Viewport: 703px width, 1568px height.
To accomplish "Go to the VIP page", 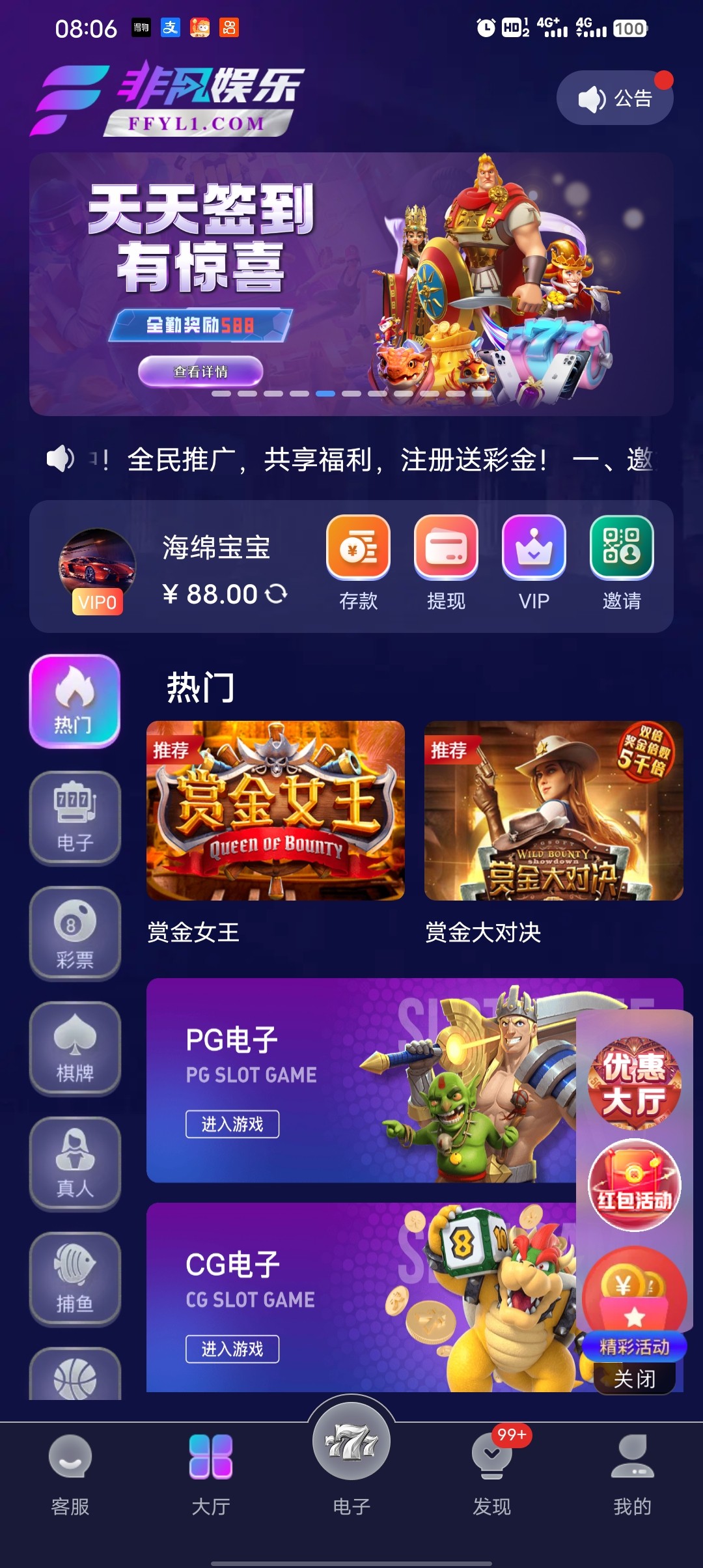I will tap(534, 561).
